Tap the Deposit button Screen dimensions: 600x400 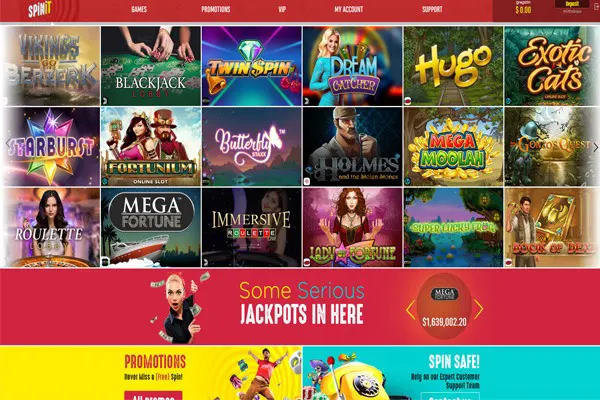tap(572, 4)
